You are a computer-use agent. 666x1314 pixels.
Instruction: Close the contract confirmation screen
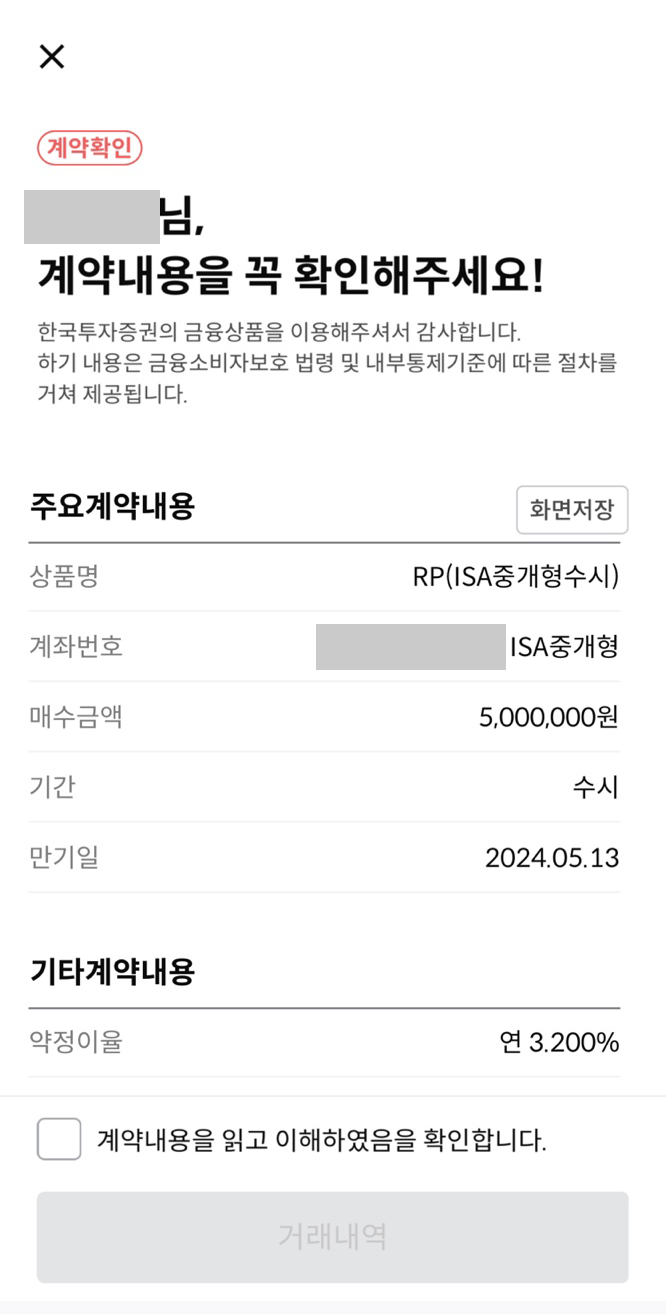click(51, 57)
